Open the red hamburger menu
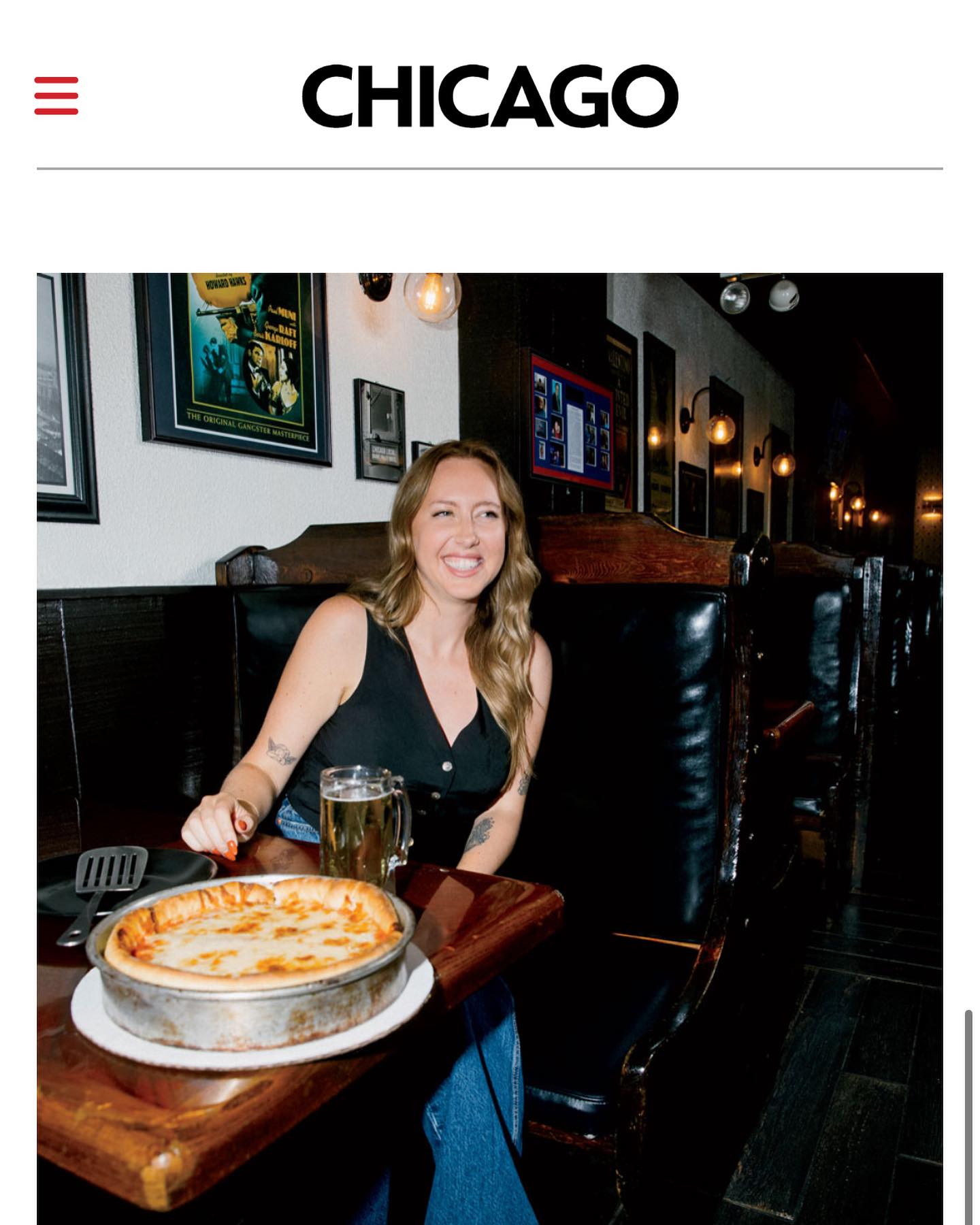Screen dimensions: 980x1225 click(56, 96)
